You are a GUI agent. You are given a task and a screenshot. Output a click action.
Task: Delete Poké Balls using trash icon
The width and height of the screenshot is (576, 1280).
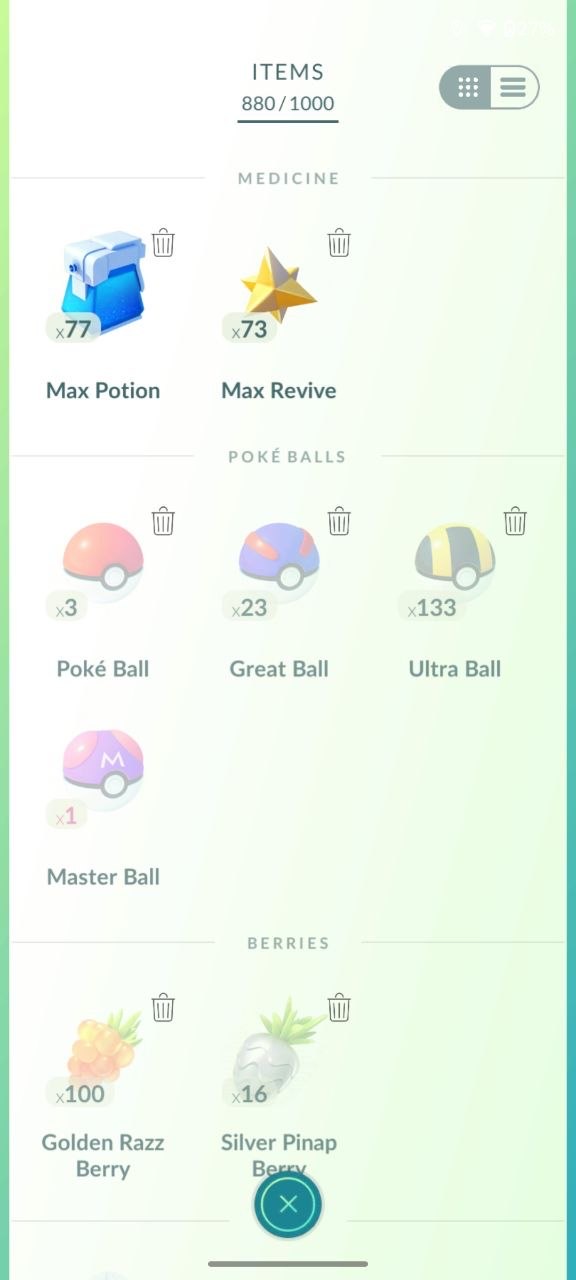click(x=163, y=520)
